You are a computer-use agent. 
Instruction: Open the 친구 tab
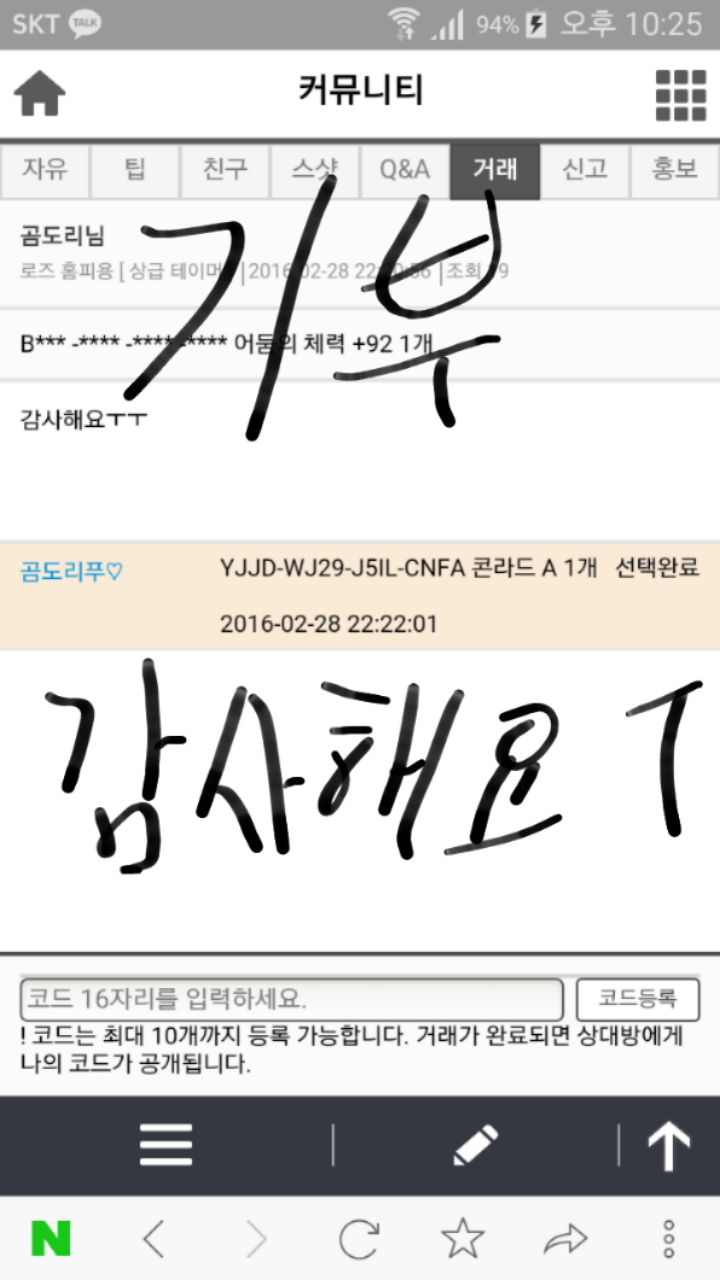(x=225, y=170)
